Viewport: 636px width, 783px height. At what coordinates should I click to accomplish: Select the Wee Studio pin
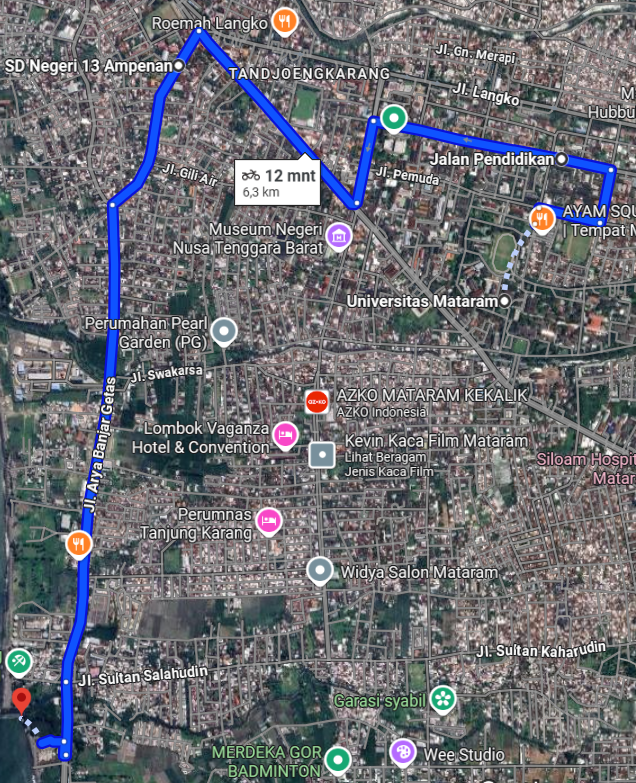pyautogui.click(x=402, y=750)
